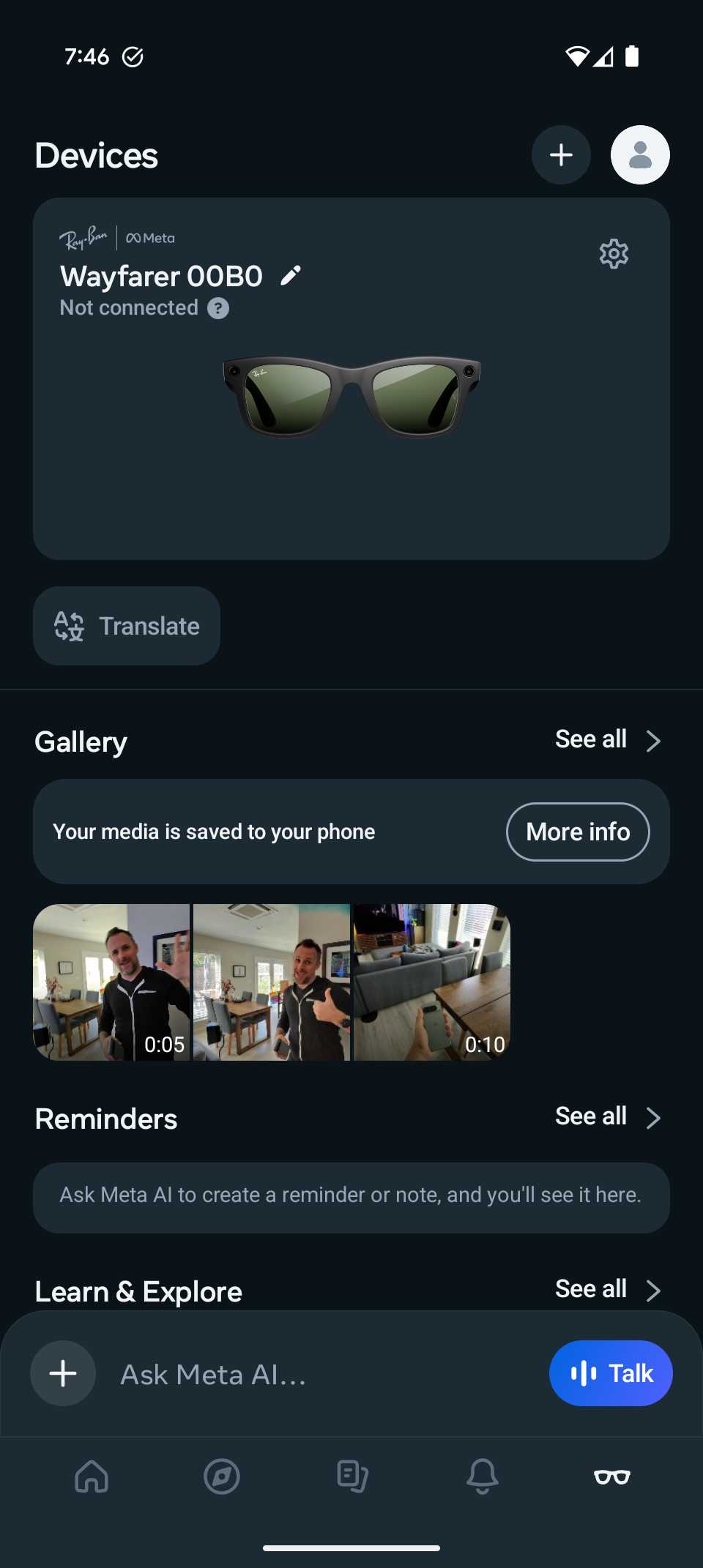
Task: See all Gallery items
Action: pos(607,740)
